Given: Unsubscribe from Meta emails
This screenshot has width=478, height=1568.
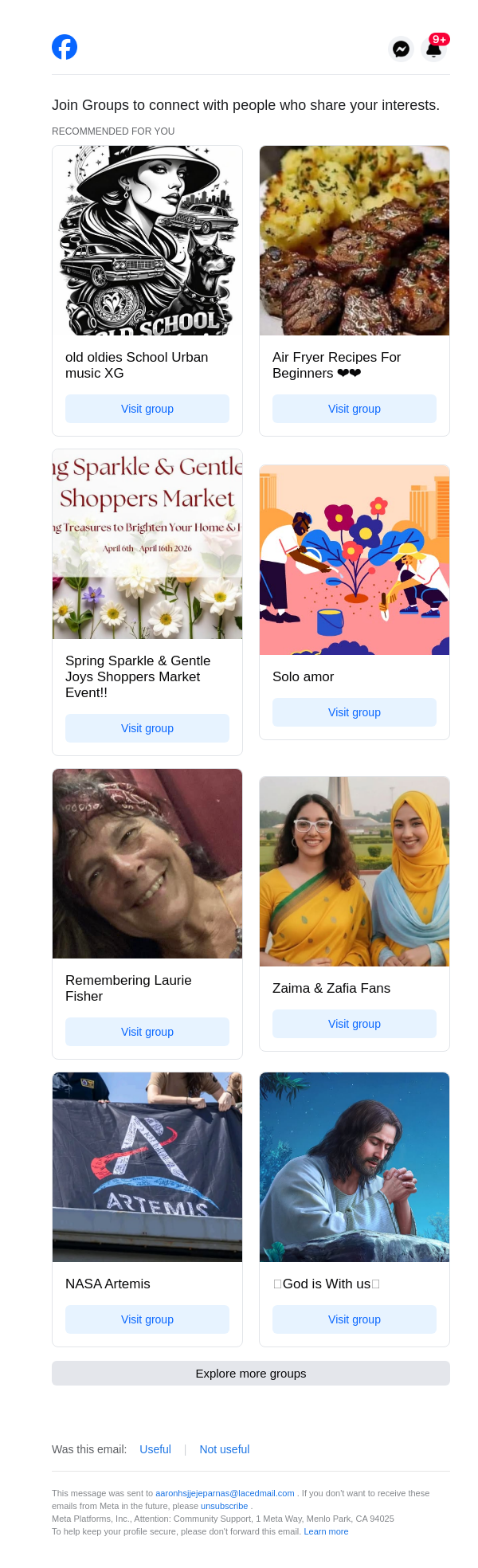Looking at the screenshot, I should click(224, 1506).
